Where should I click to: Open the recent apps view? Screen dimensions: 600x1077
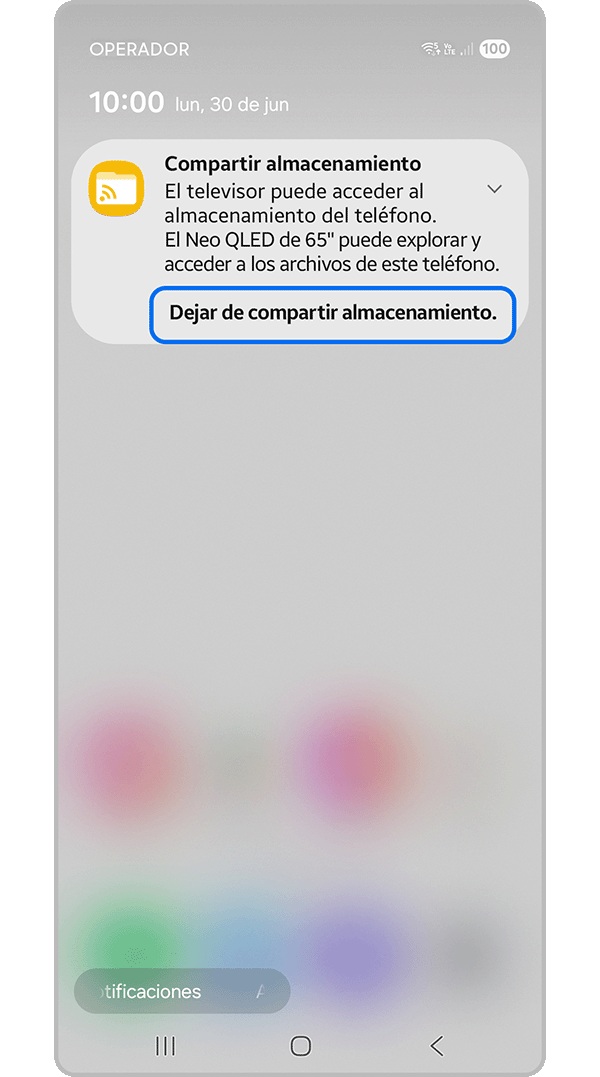point(166,1046)
